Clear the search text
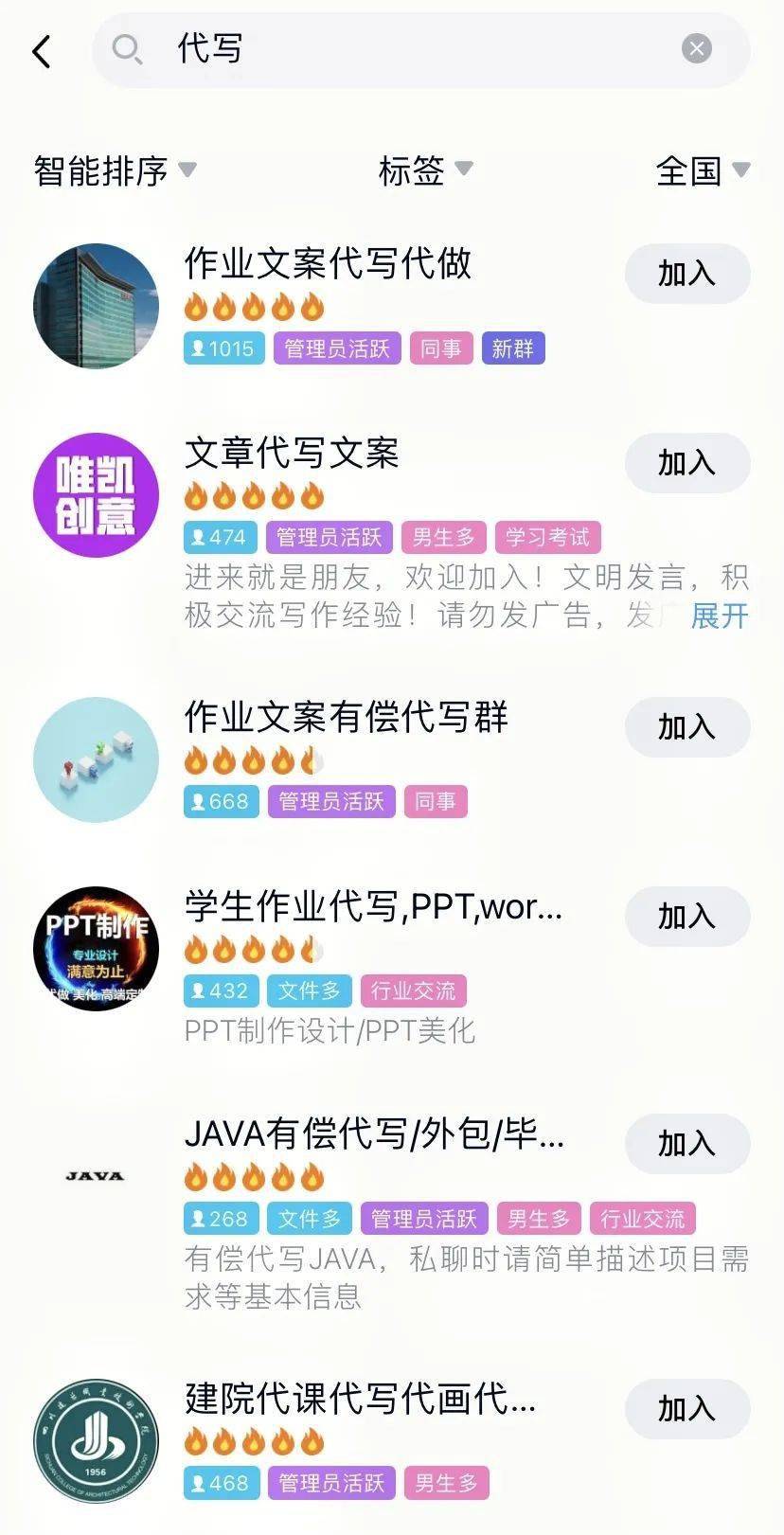 (696, 48)
